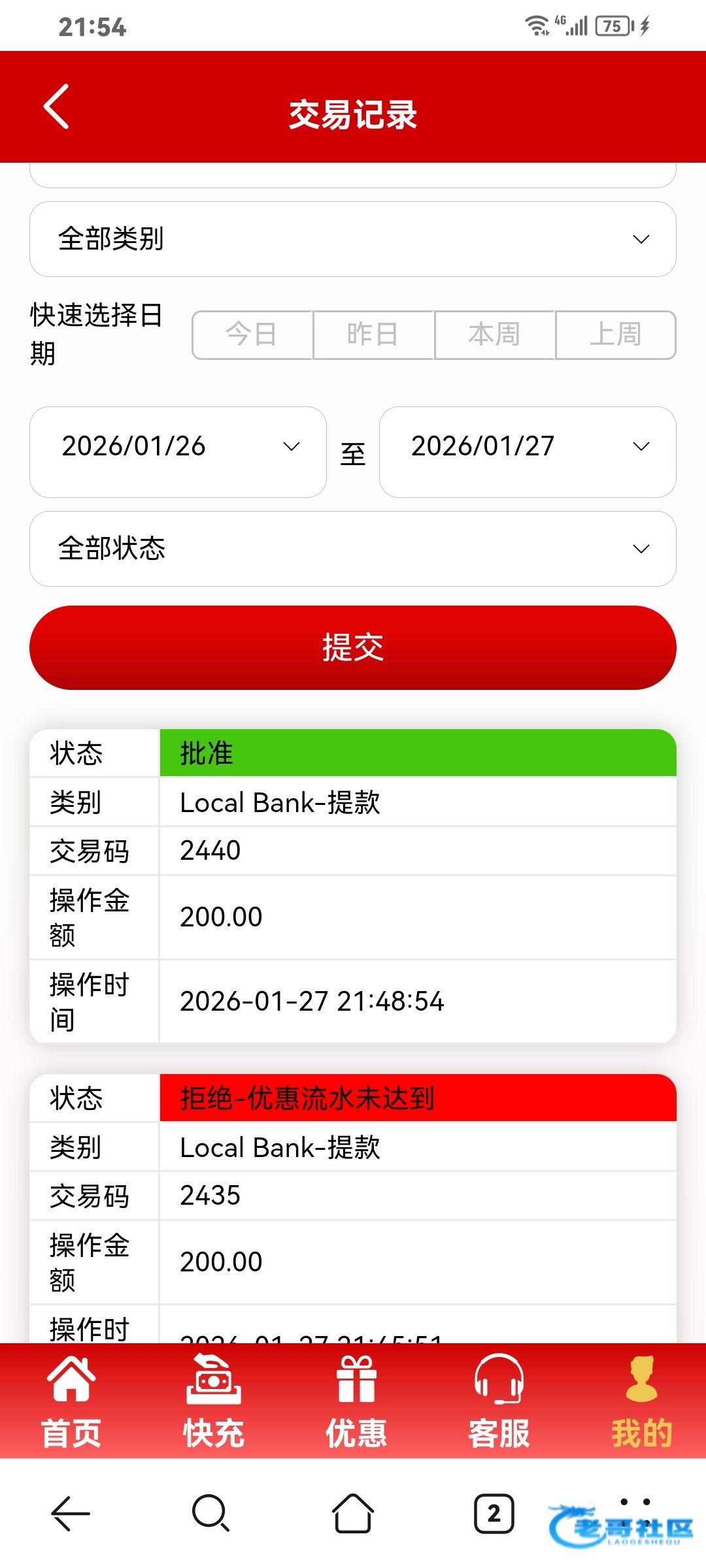706x1568 pixels.
Task: Choose the 昨日 quick date option
Action: click(373, 335)
